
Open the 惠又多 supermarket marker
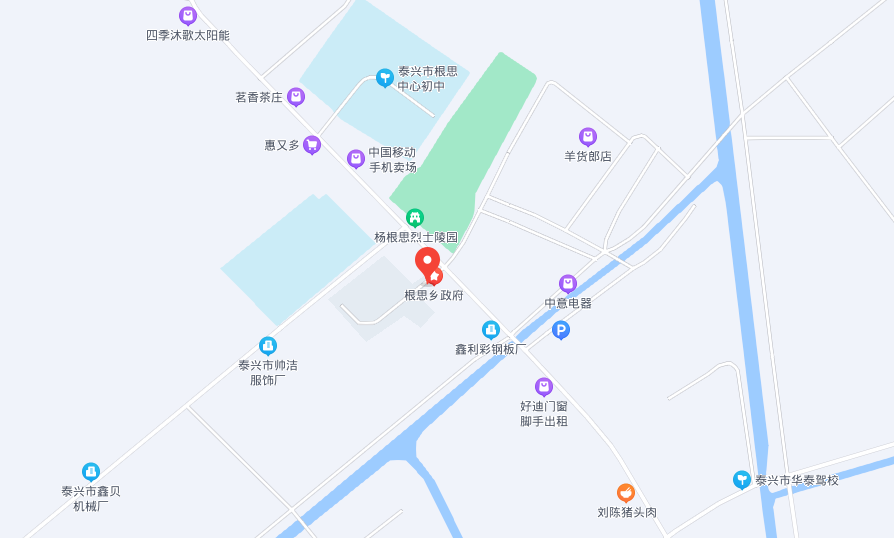[312, 144]
